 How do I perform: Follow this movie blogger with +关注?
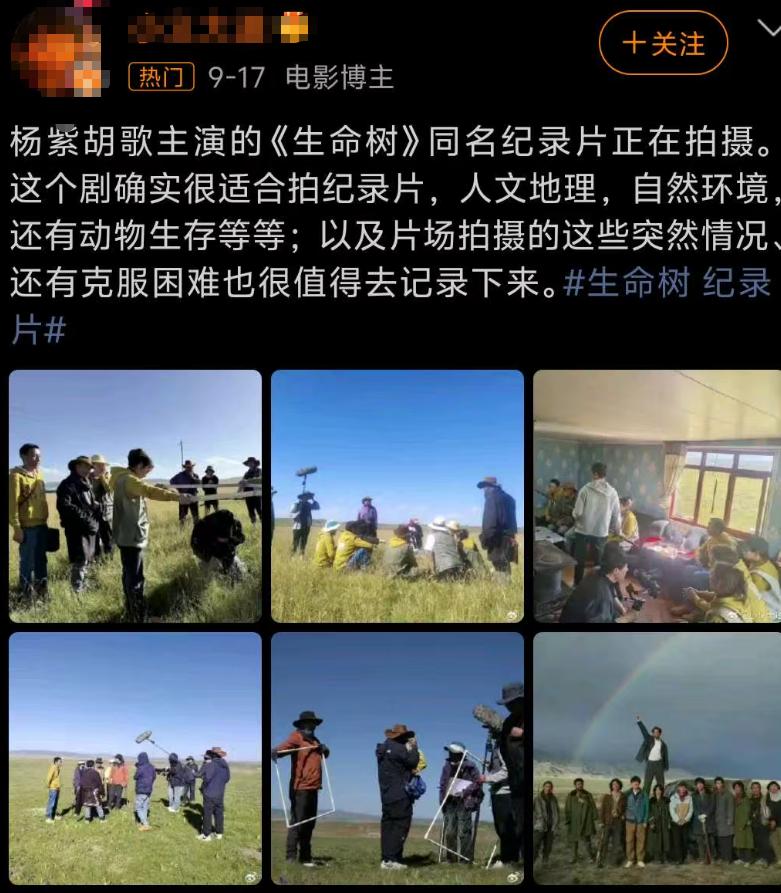663,44
